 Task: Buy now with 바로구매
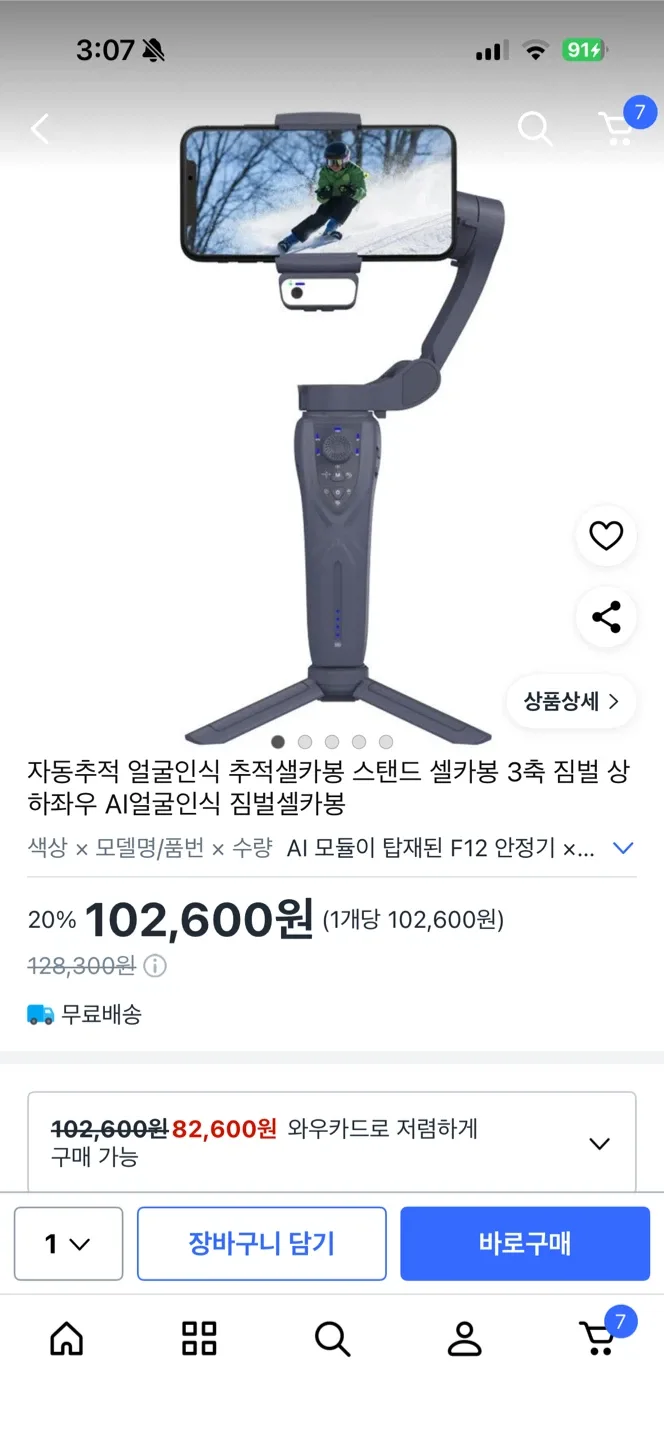pos(525,1244)
